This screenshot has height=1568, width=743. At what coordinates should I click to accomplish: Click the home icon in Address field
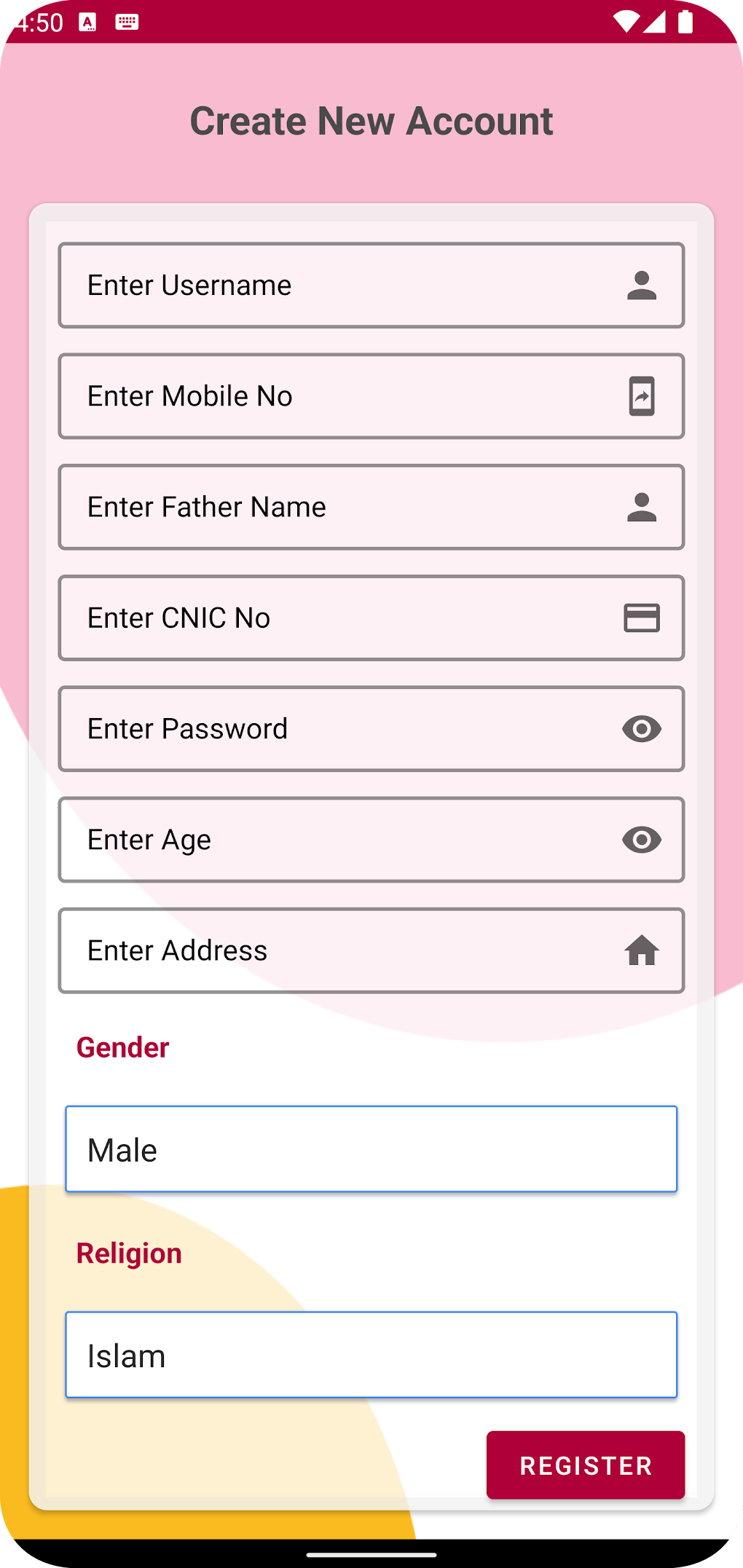[643, 950]
